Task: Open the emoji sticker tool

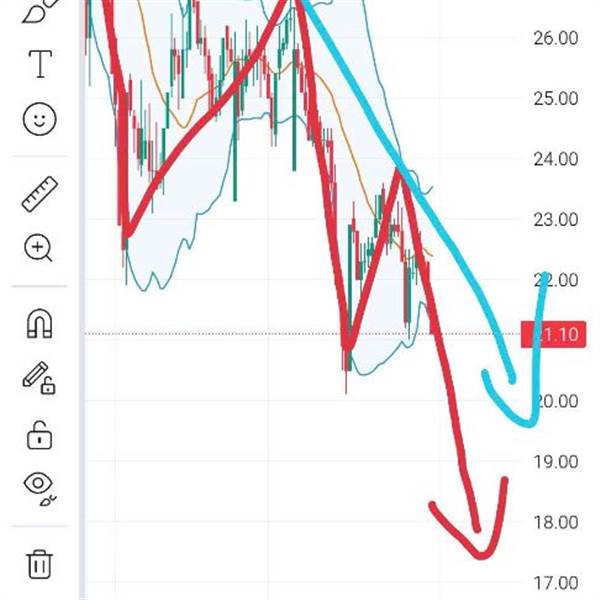Action: (39, 120)
